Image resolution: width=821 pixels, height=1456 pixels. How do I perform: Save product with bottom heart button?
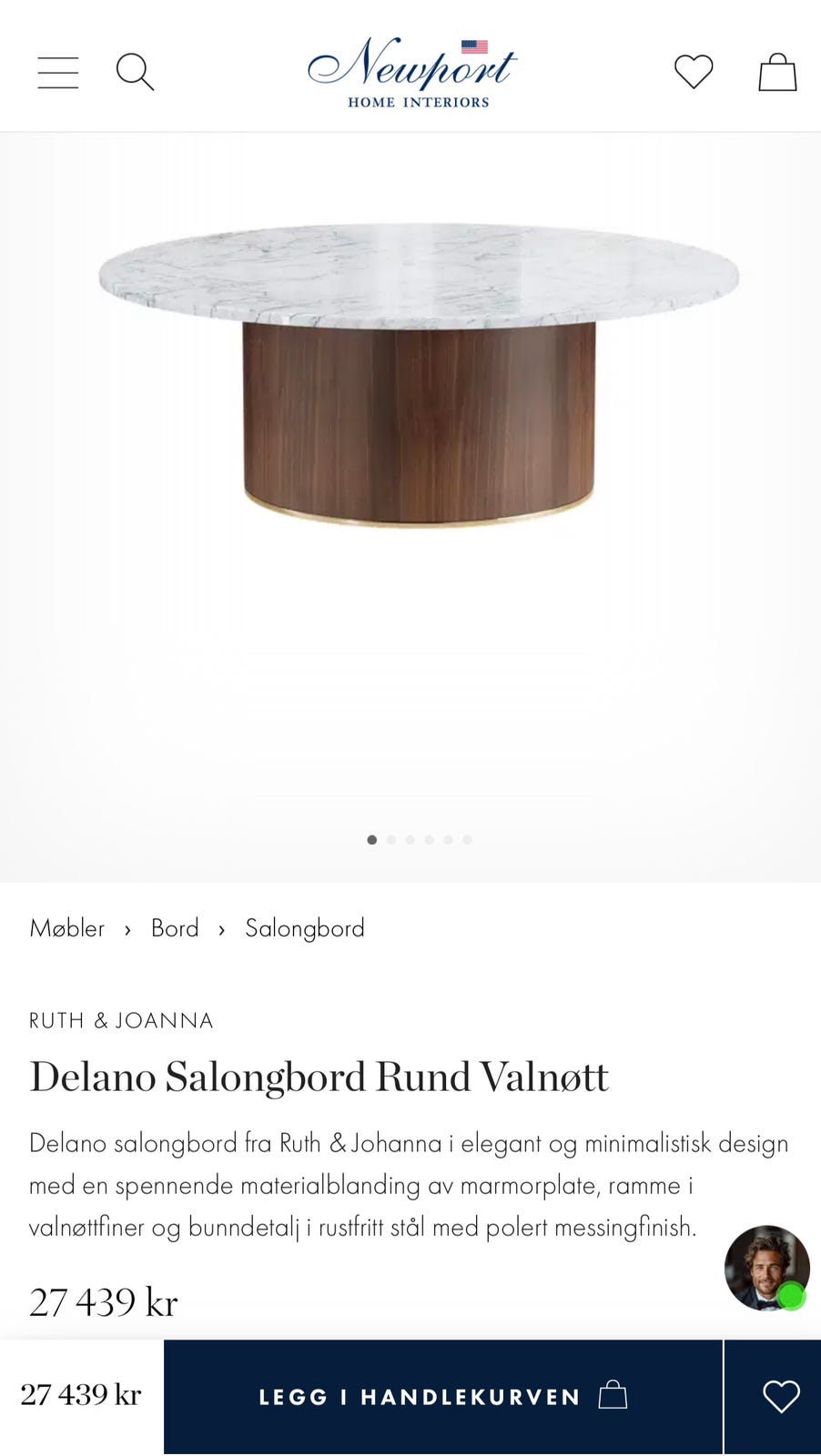tap(780, 1397)
